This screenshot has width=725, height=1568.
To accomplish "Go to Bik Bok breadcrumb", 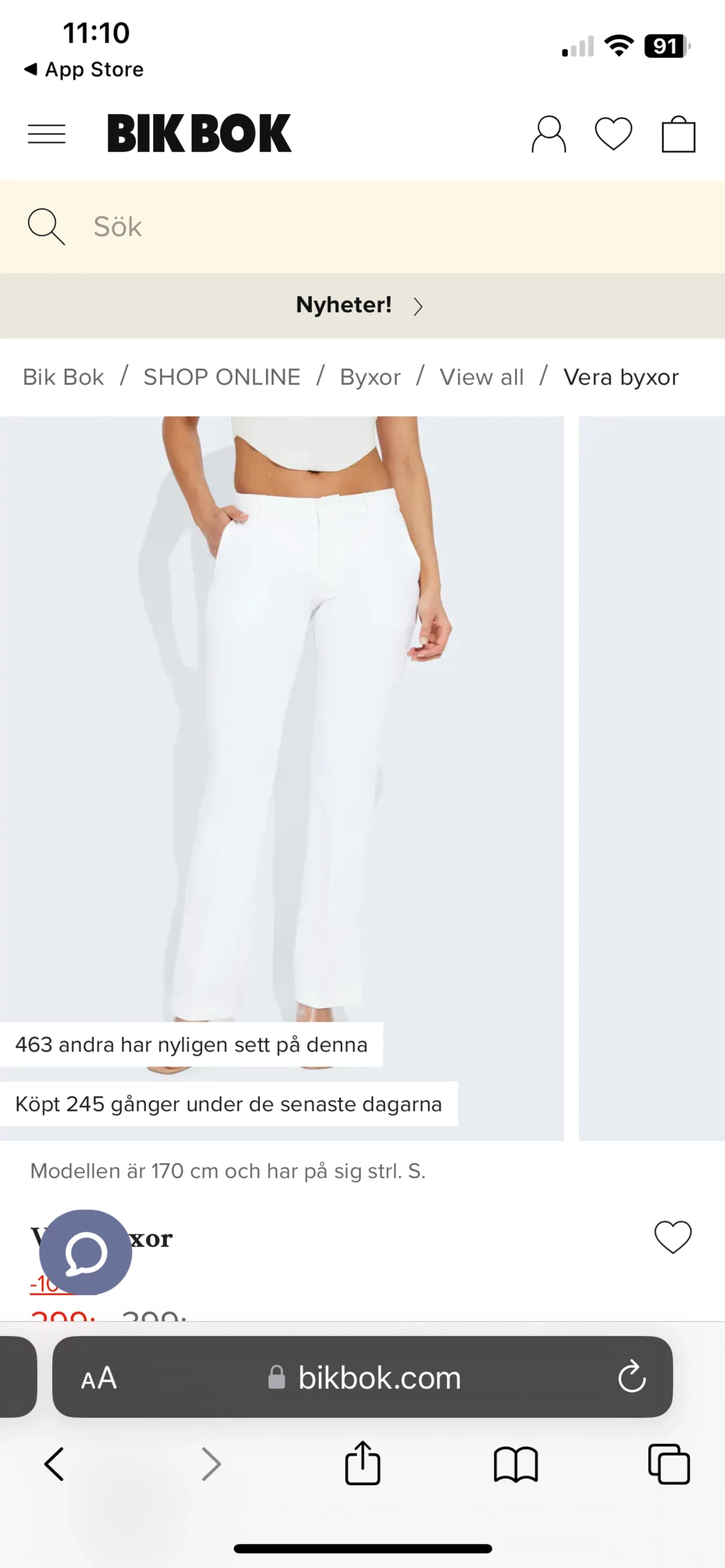I will tap(63, 378).
